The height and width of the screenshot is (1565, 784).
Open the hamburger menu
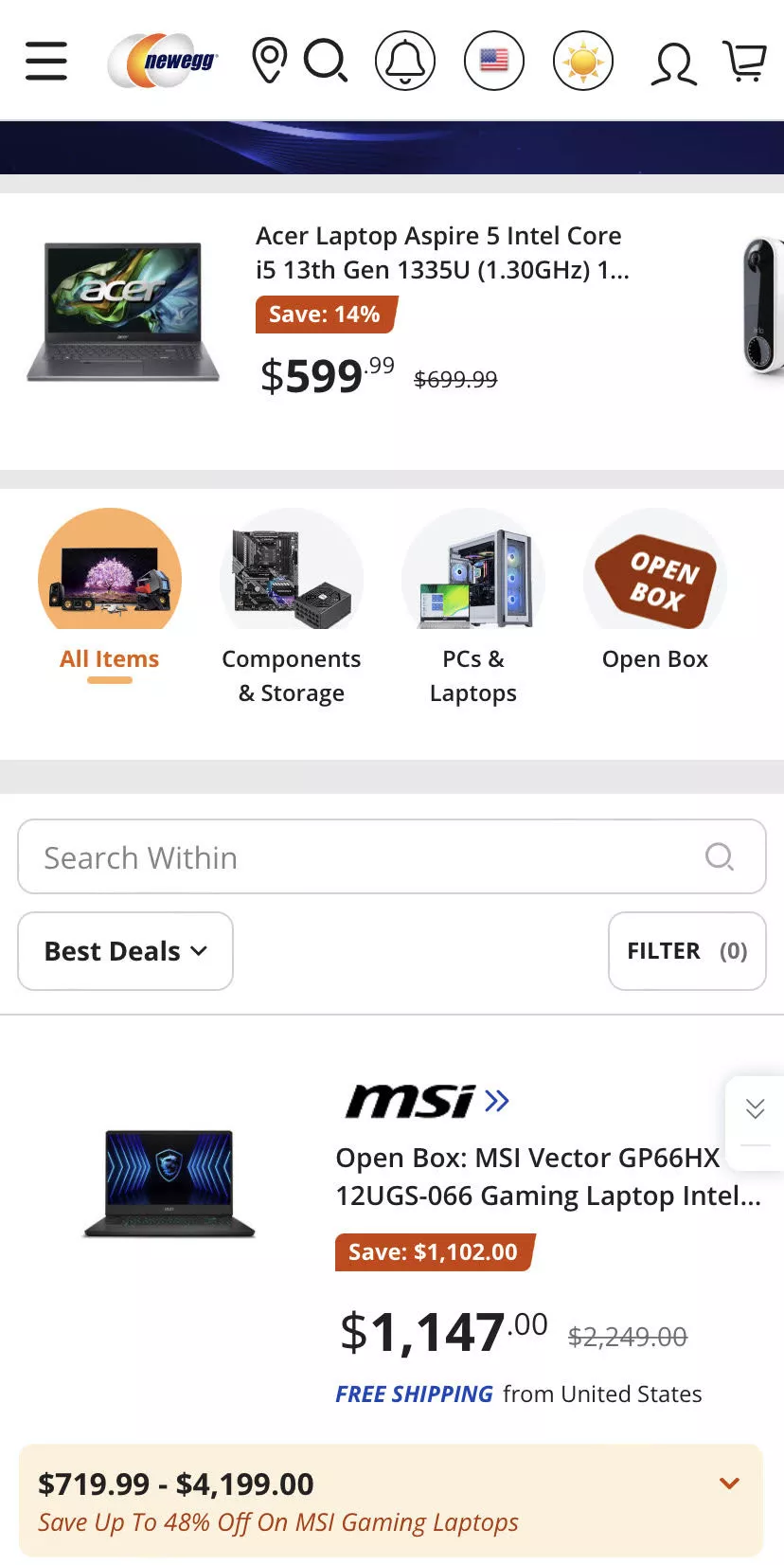[45, 61]
